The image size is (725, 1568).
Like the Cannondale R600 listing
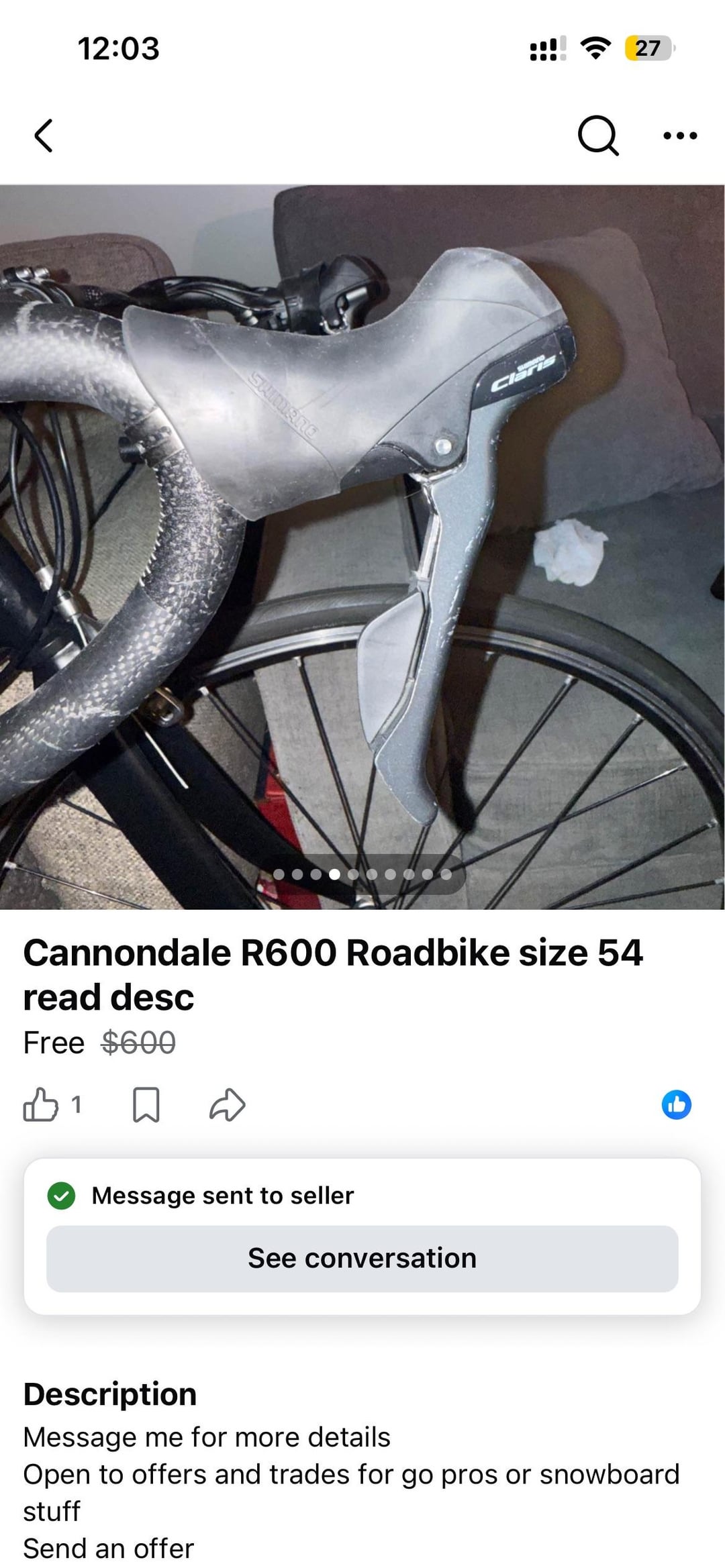pyautogui.click(x=41, y=1105)
